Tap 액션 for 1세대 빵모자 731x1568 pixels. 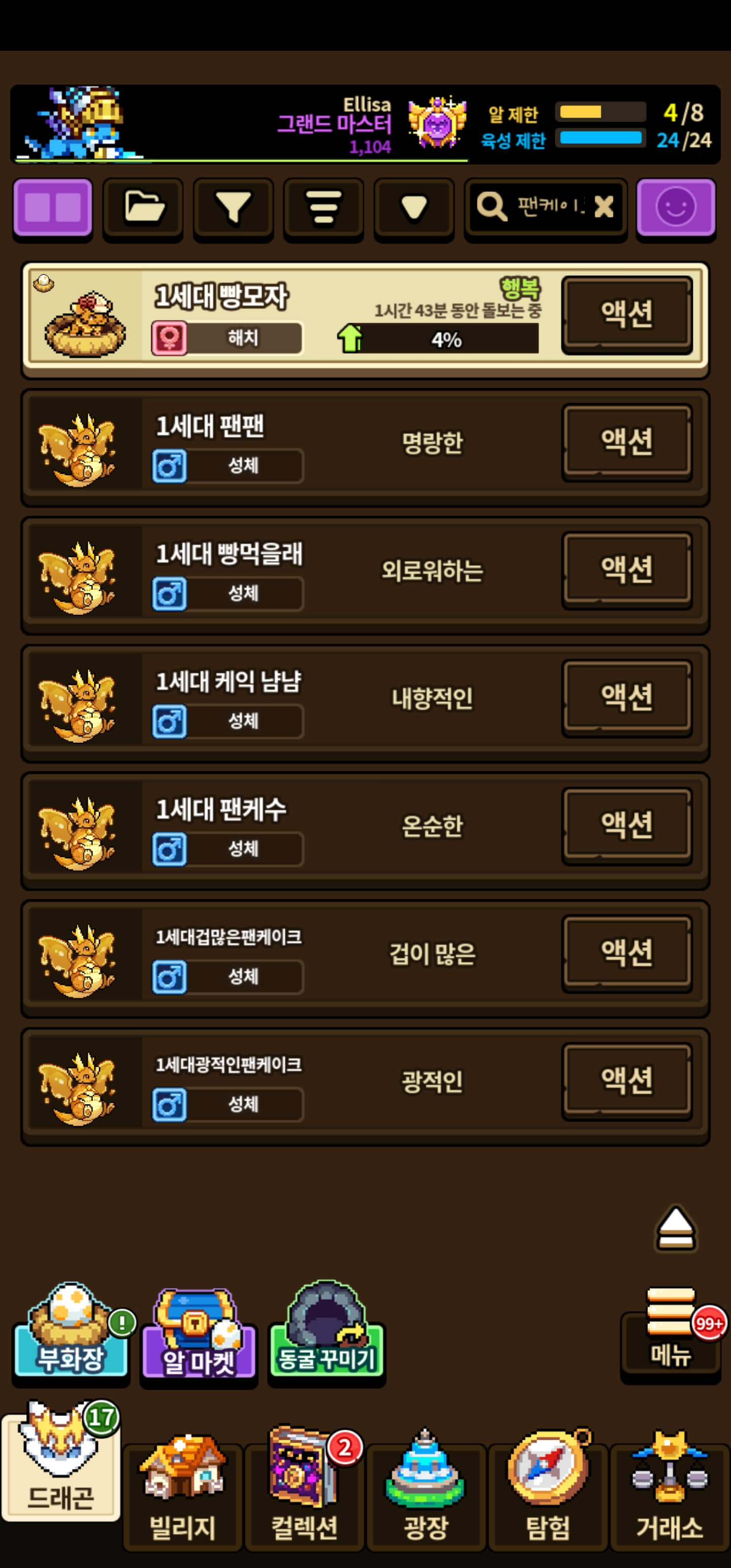pyautogui.click(x=627, y=315)
